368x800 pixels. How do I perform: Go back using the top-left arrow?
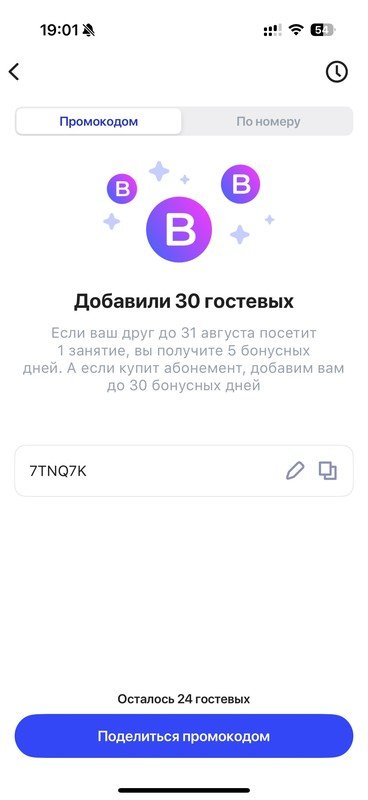pyautogui.click(x=14, y=72)
